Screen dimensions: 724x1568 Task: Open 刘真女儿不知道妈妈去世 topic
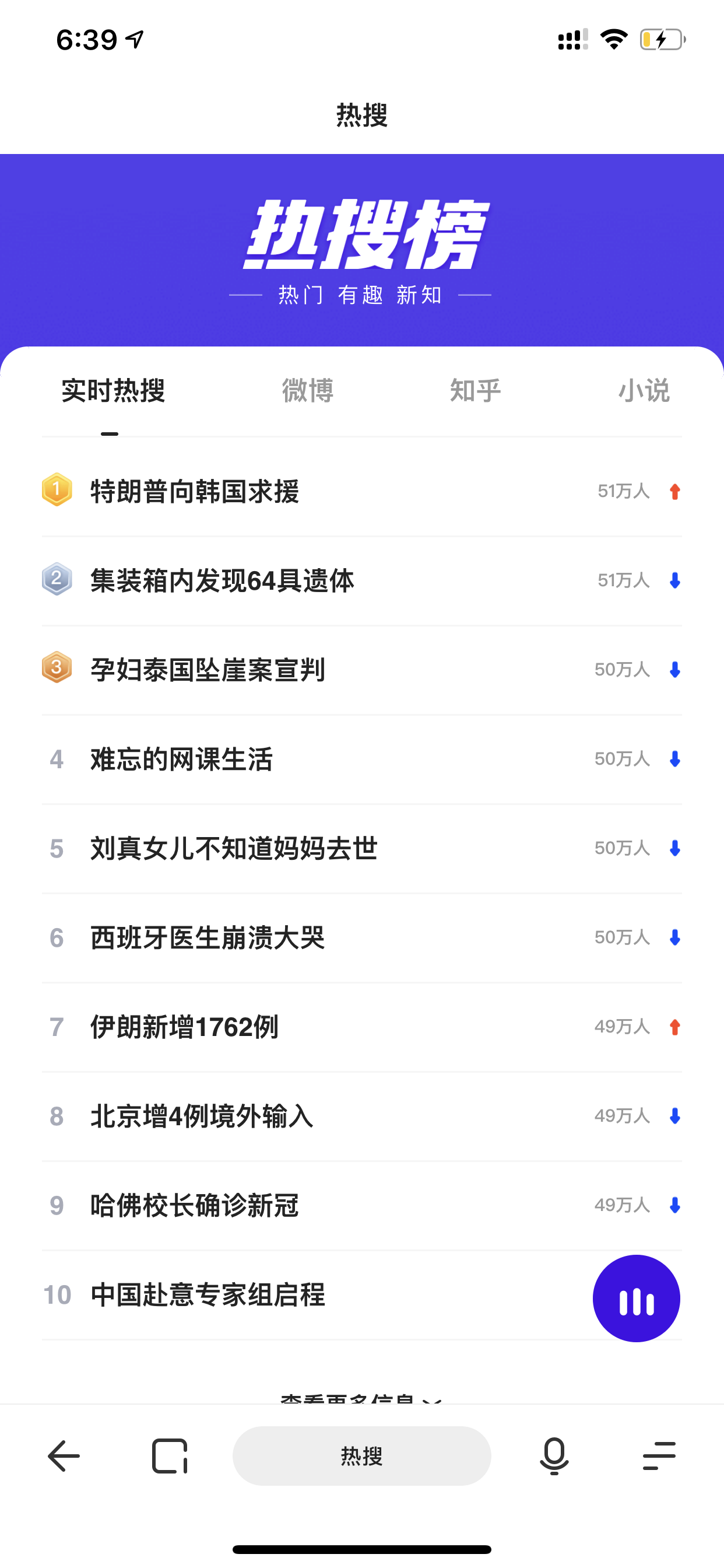[x=362, y=849]
